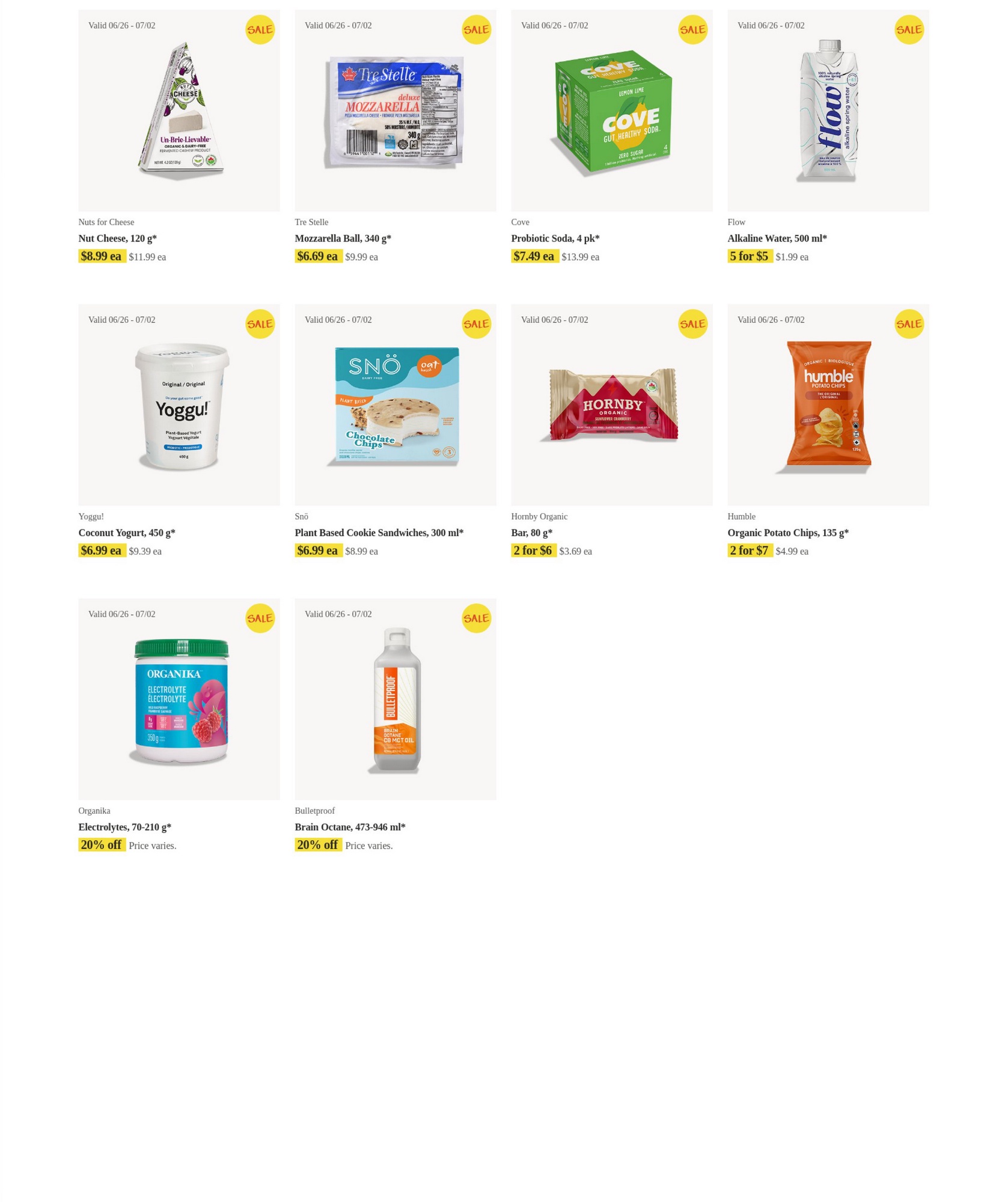Viewport: 1008px width, 1202px height.
Task: Open the Hornby Organic Bar card
Action: point(611,405)
